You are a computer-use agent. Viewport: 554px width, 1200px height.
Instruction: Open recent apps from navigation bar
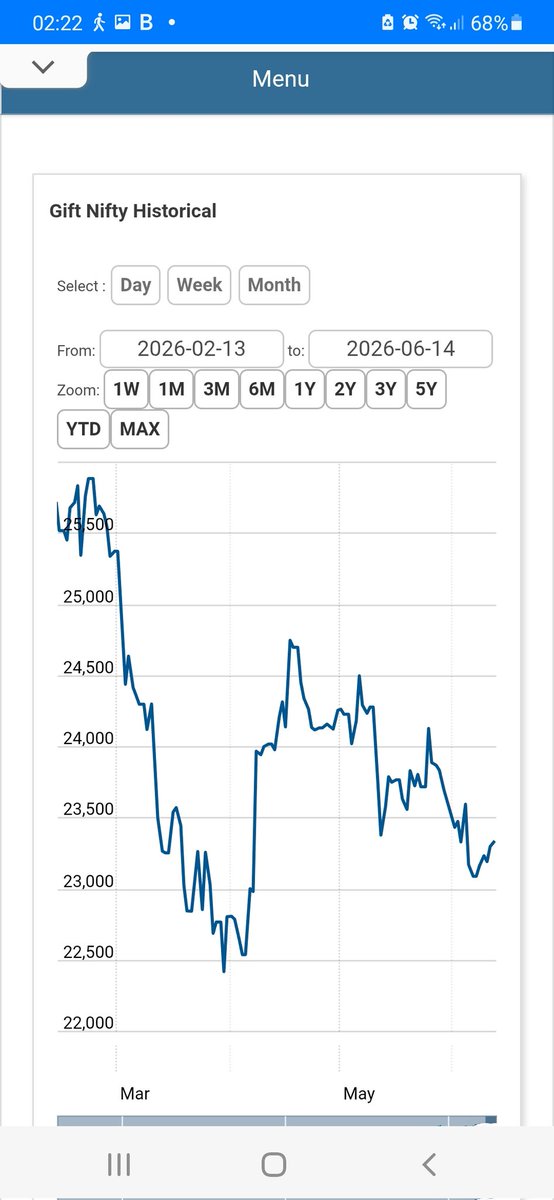(x=119, y=1164)
